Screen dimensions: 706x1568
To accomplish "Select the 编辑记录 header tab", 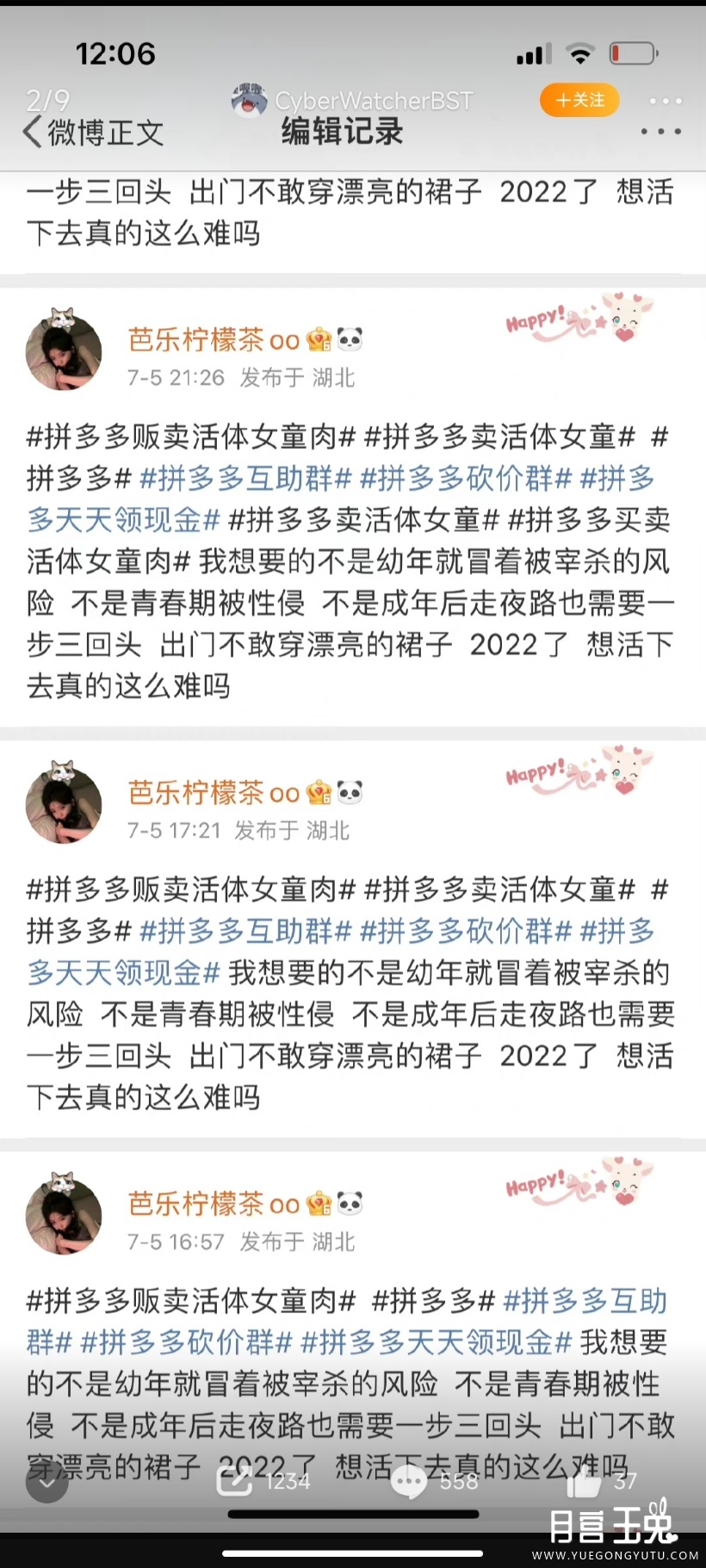I will [x=340, y=132].
